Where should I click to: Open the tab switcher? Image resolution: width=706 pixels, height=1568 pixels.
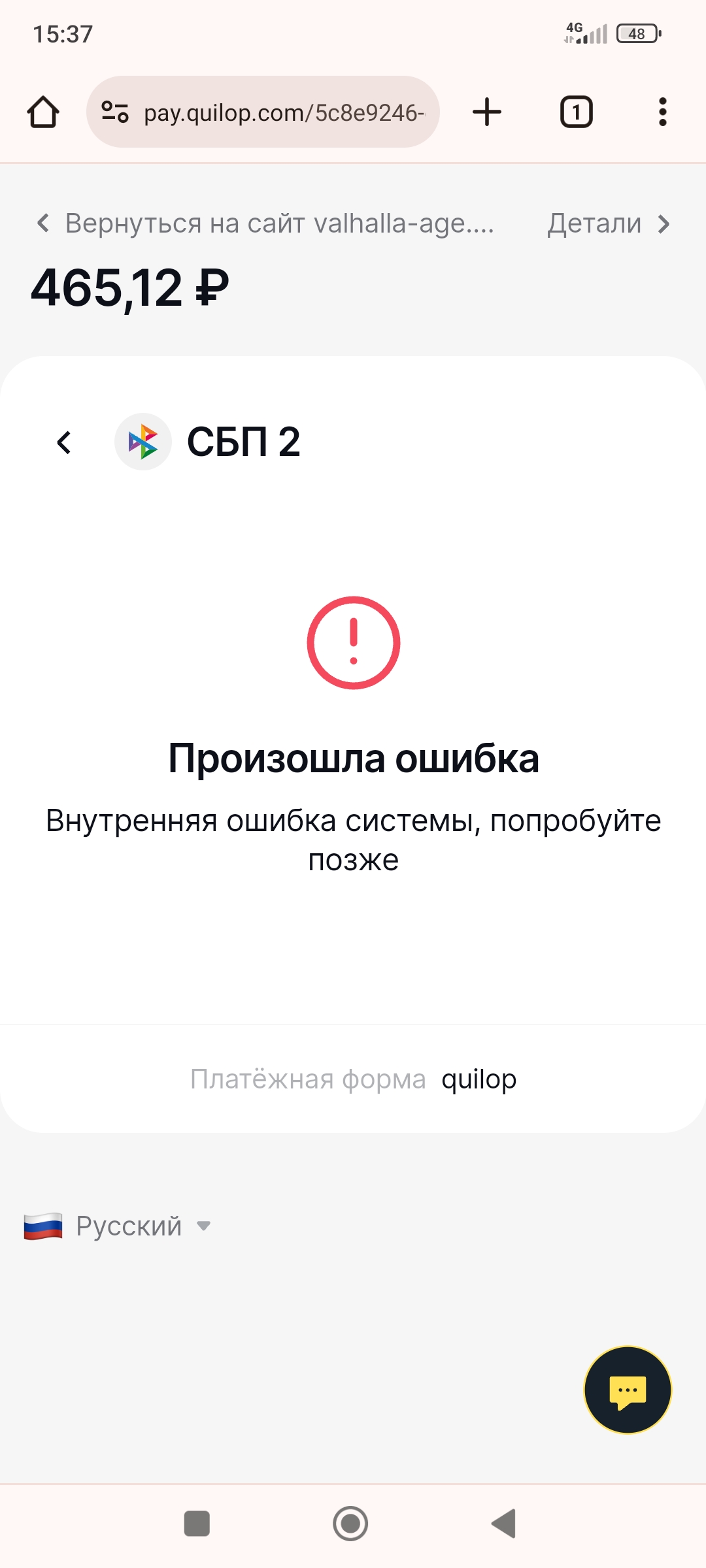576,112
